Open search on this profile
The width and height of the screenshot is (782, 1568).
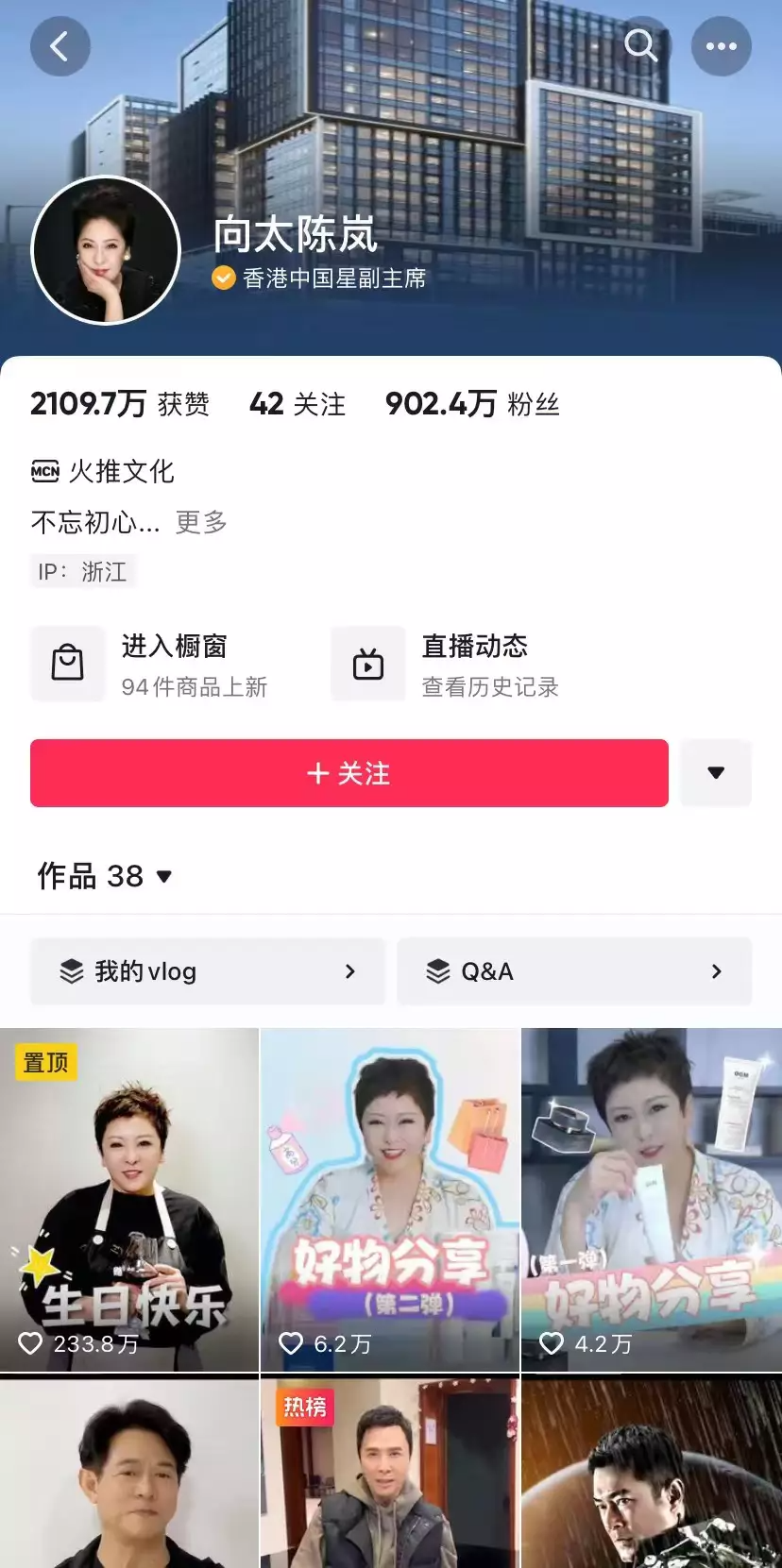point(641,45)
